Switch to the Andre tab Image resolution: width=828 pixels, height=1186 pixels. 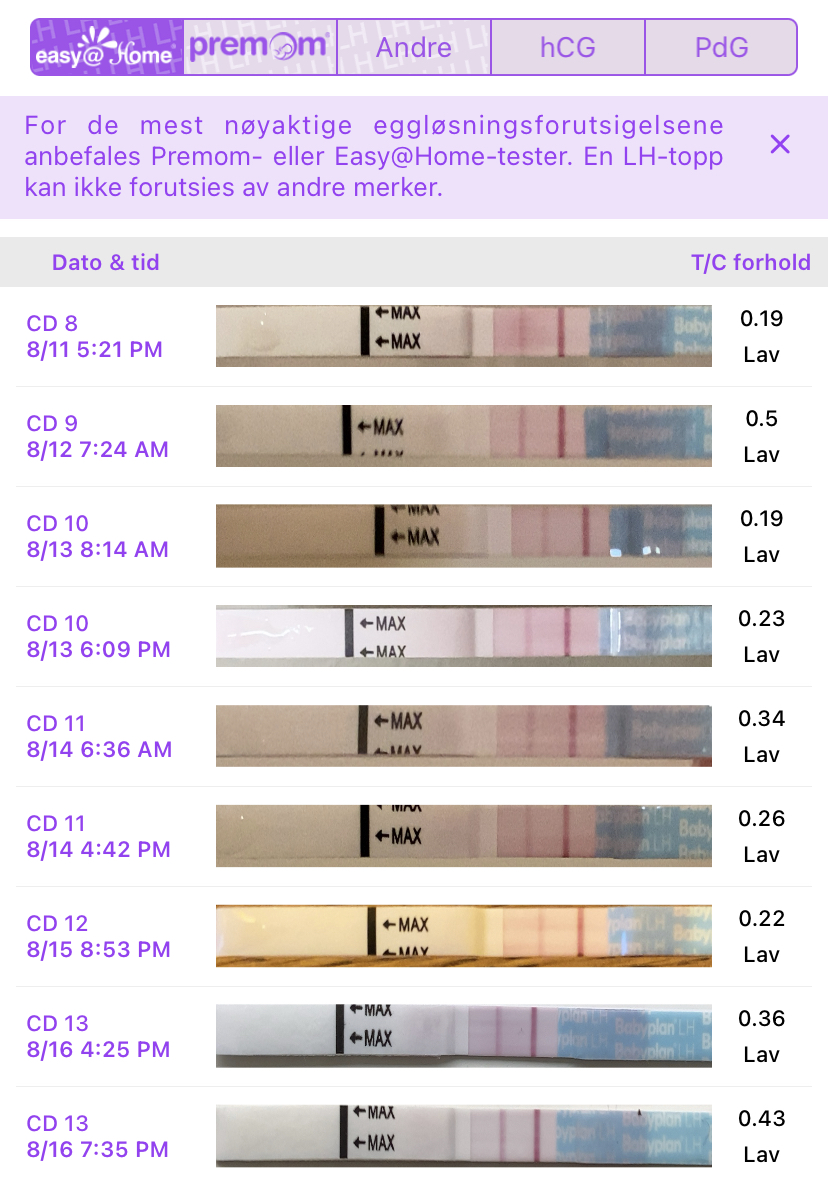point(414,47)
